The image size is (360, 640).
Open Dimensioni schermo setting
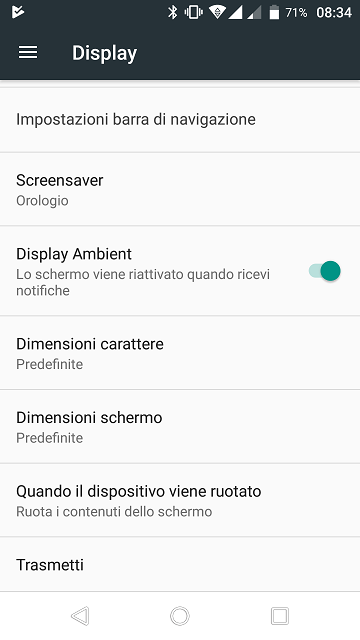[180, 427]
